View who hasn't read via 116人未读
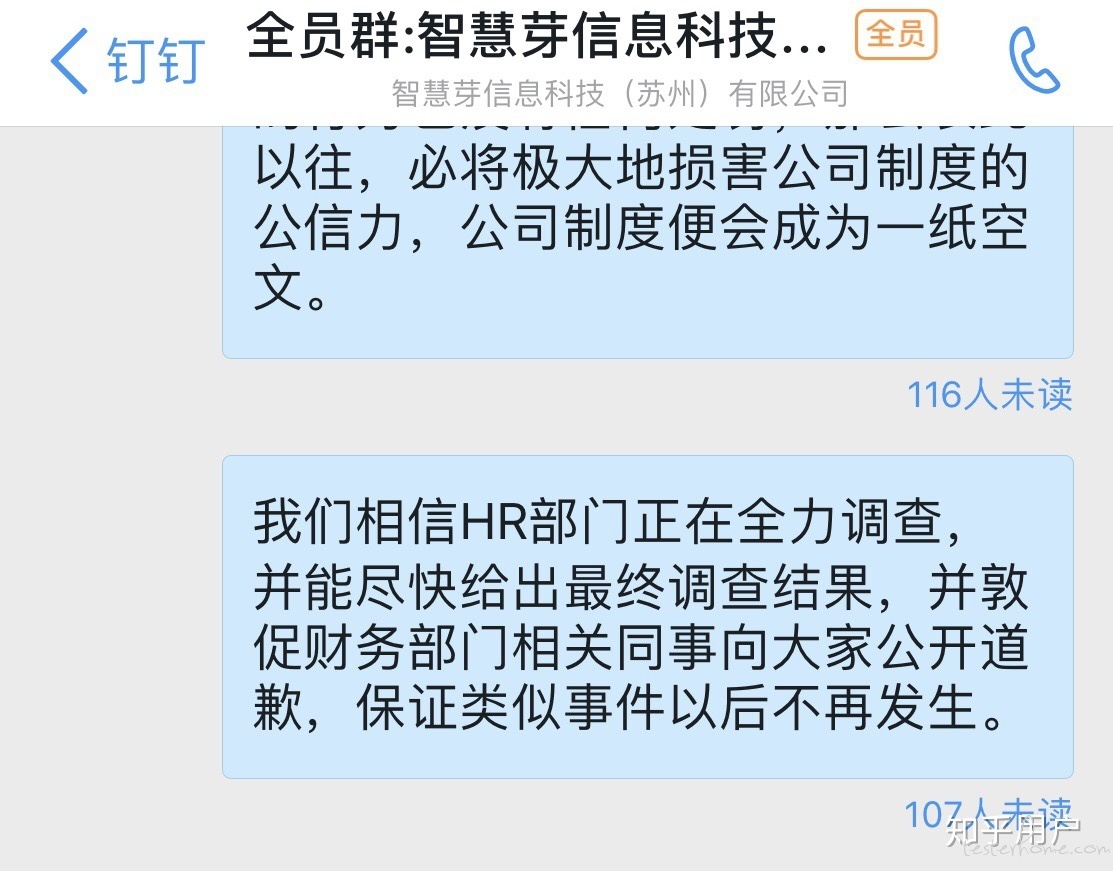Viewport: 1113px width, 871px height. (x=988, y=394)
